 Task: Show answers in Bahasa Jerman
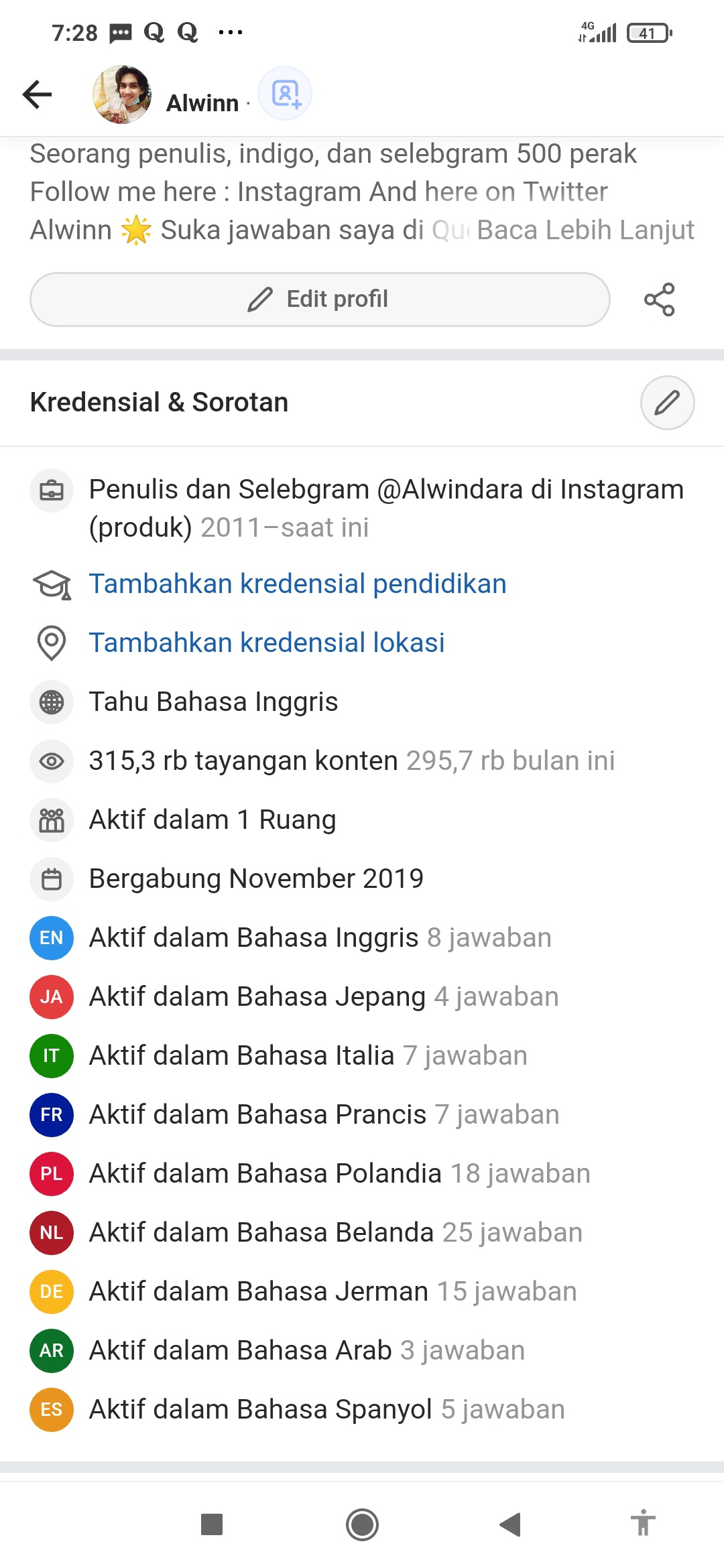pyautogui.click(x=333, y=1291)
